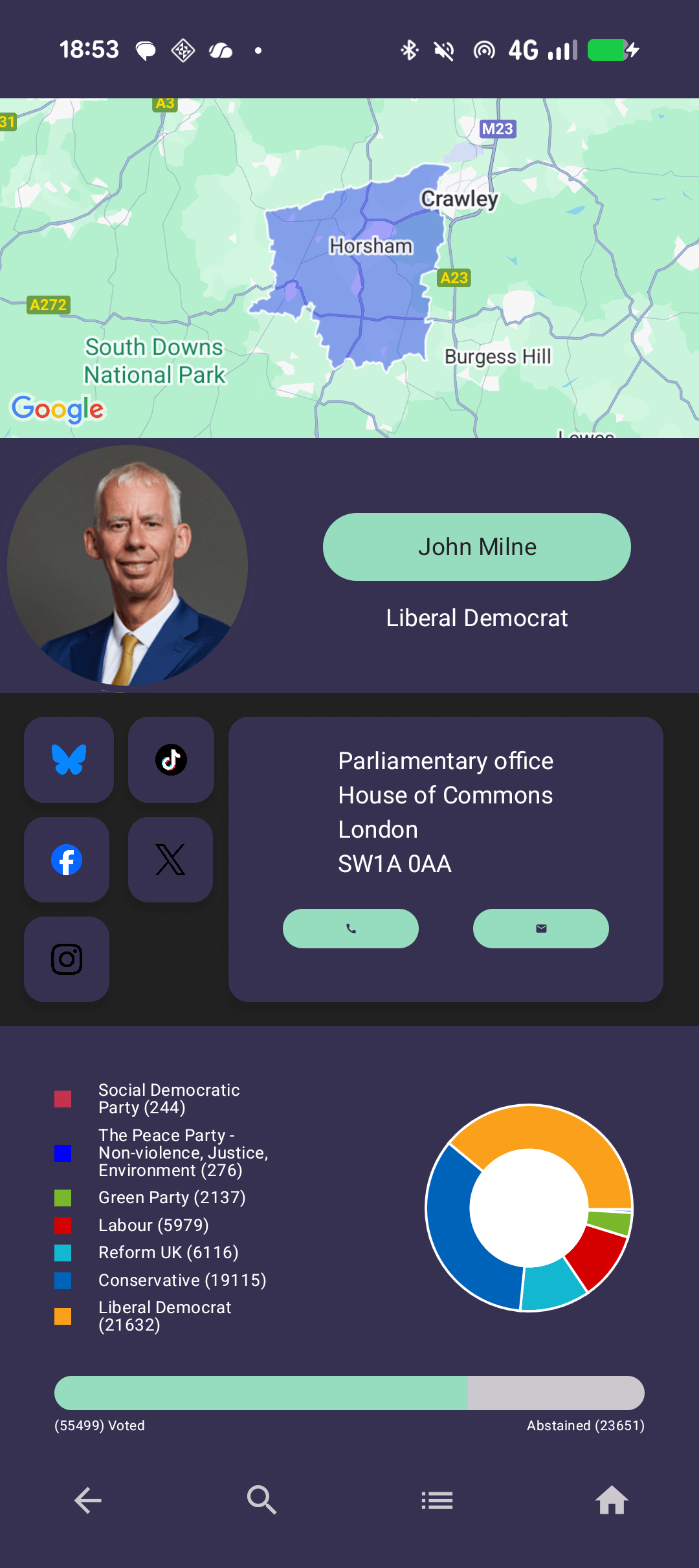Open search from the bottom bar
Screen dimensions: 699x1568
(262, 1500)
